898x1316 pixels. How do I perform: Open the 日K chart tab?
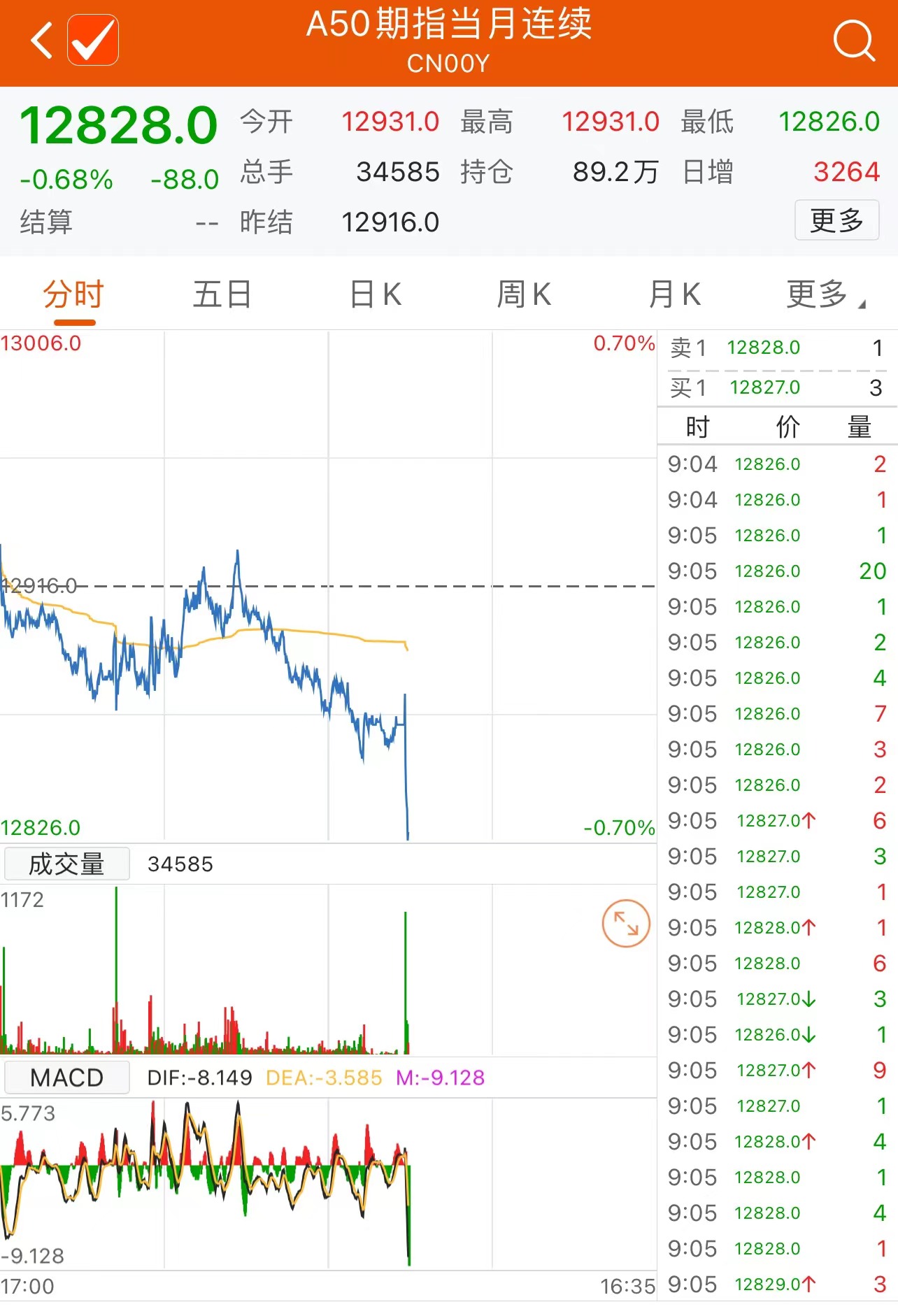click(x=376, y=294)
